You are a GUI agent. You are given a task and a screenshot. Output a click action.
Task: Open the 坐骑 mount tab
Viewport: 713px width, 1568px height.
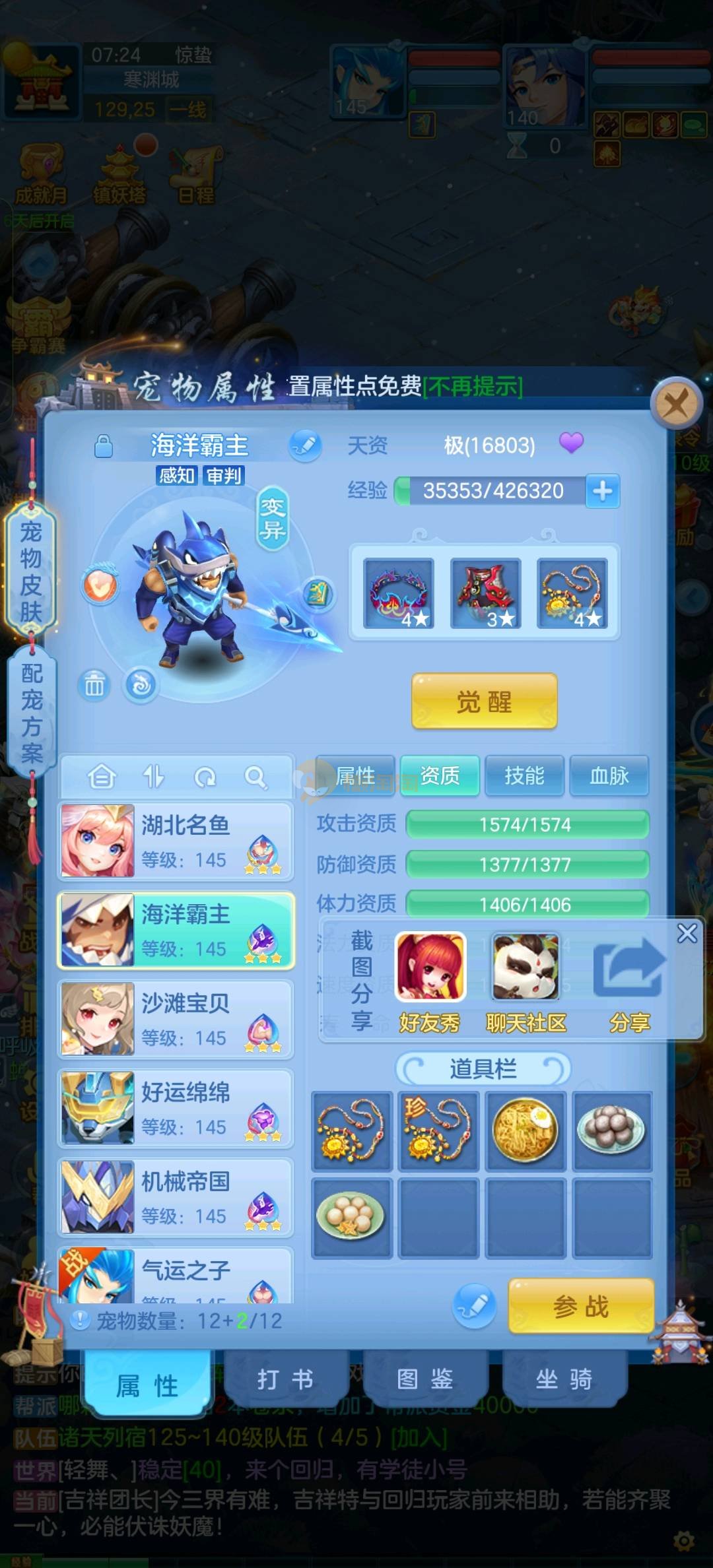(x=564, y=1379)
